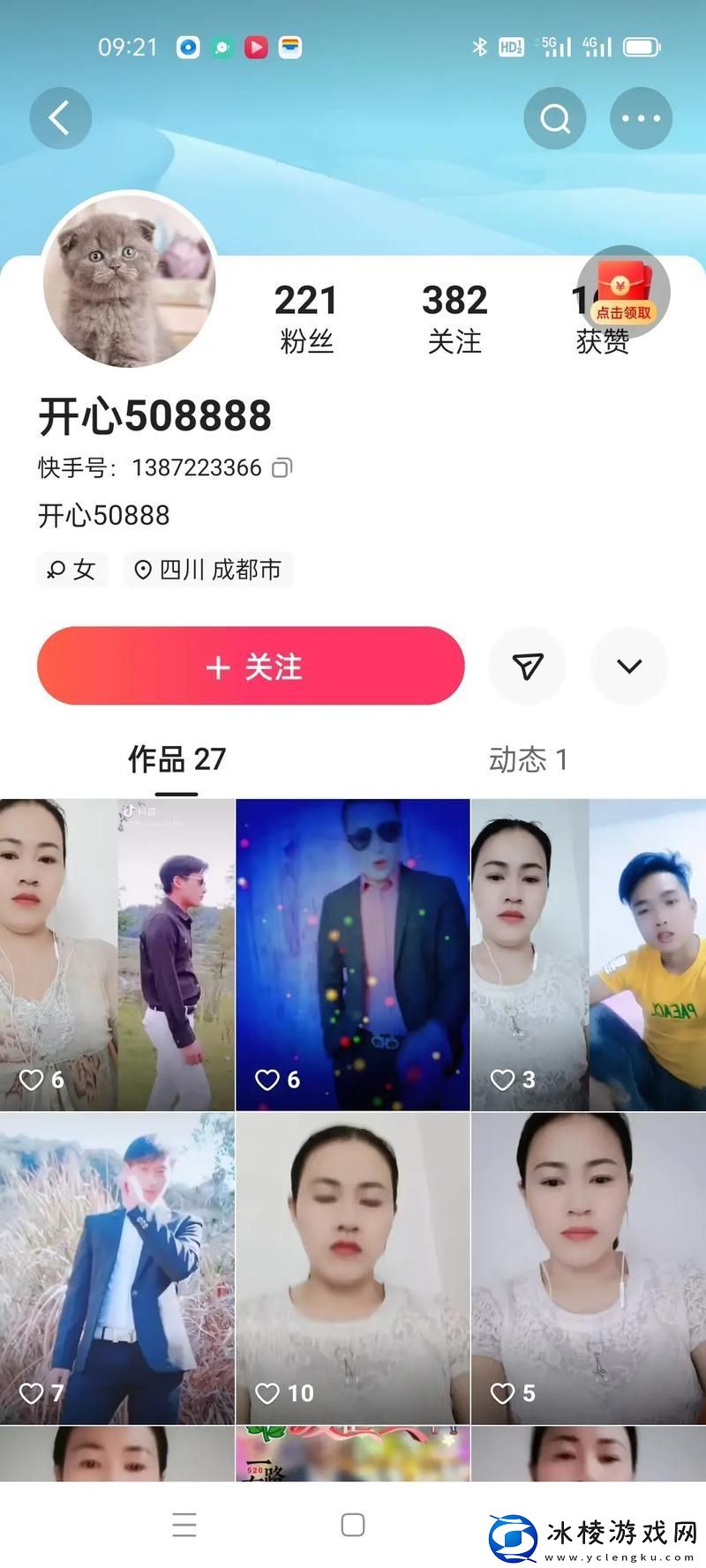The width and height of the screenshot is (706, 1568).
Task: Click the back arrow at top left
Action: pyautogui.click(x=60, y=117)
